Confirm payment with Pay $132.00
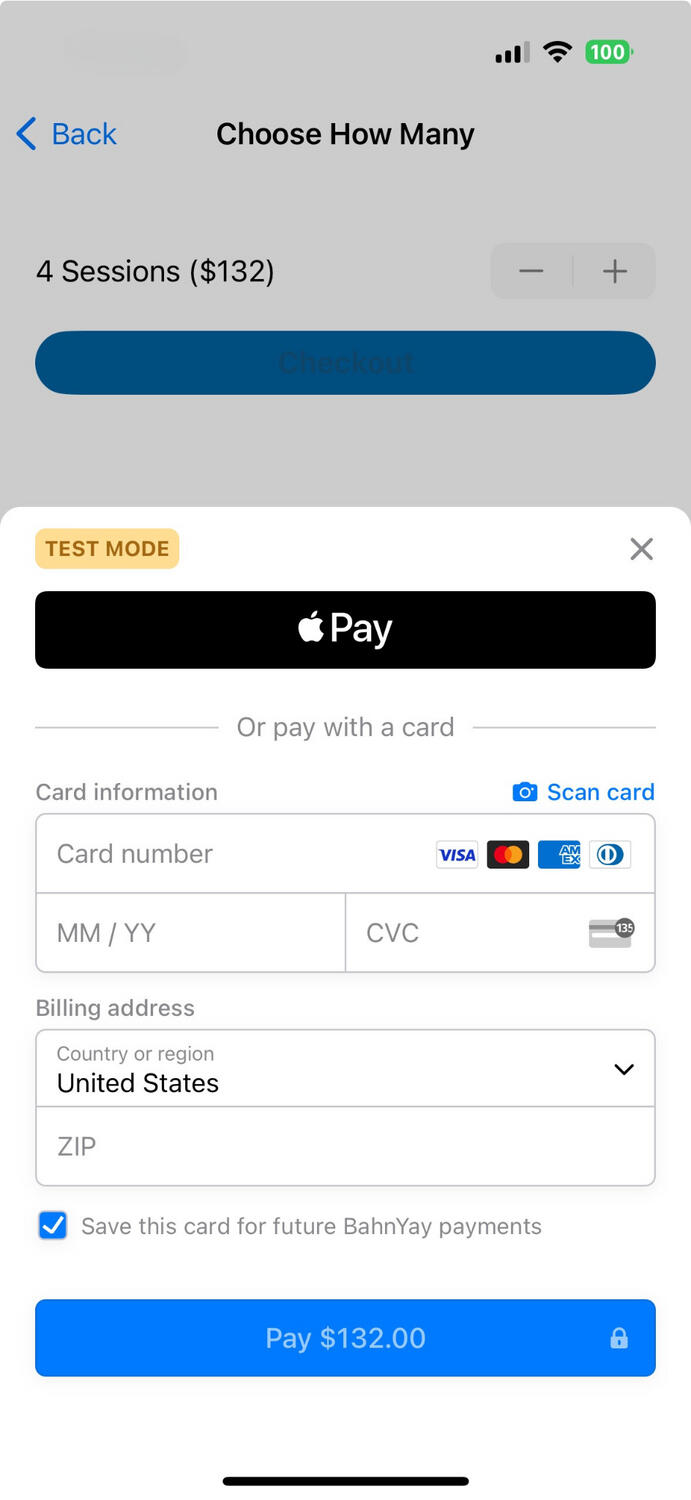Viewport: 691px width, 1500px height. [x=345, y=1338]
